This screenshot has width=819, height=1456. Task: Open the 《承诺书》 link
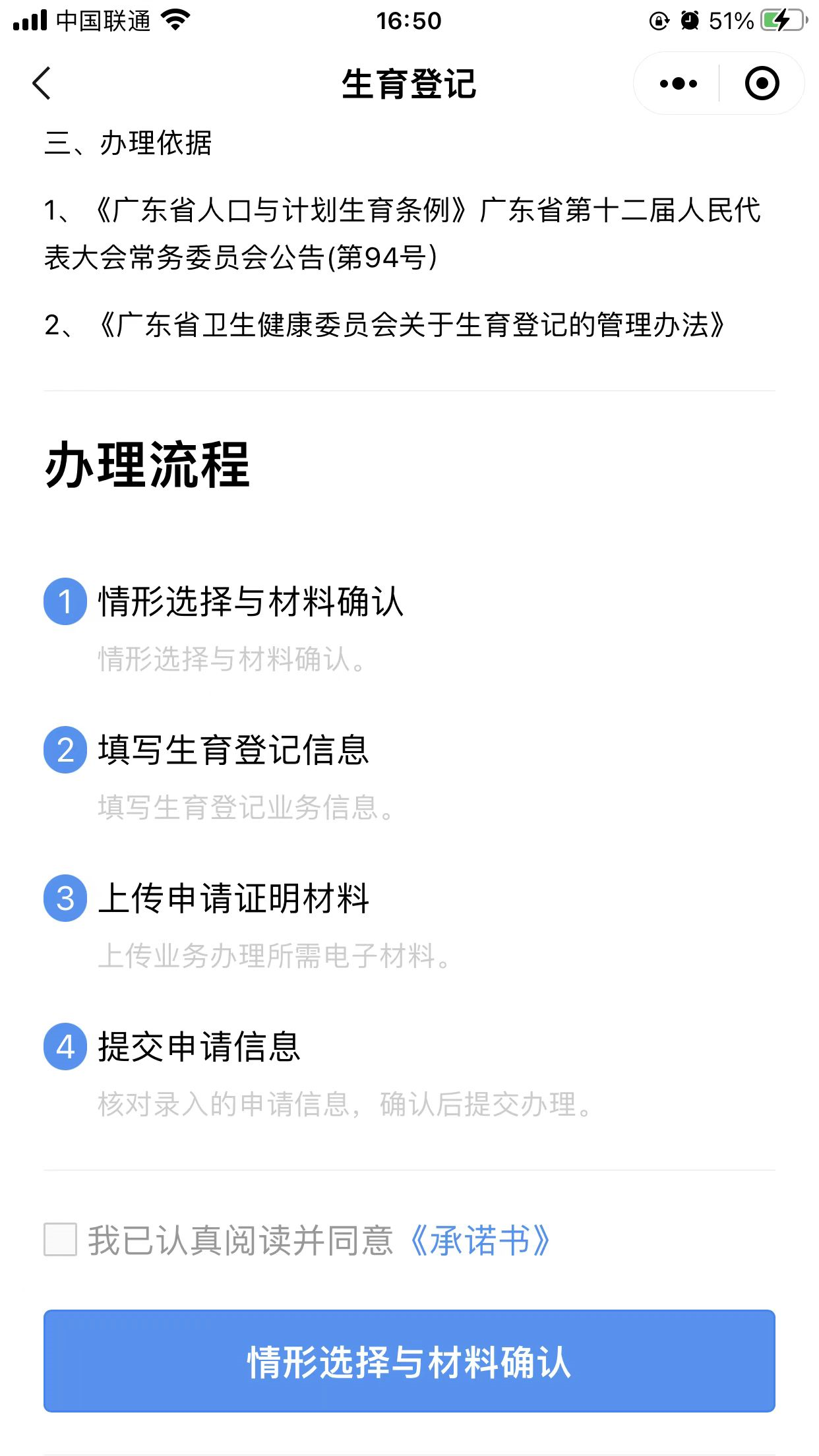(479, 1240)
